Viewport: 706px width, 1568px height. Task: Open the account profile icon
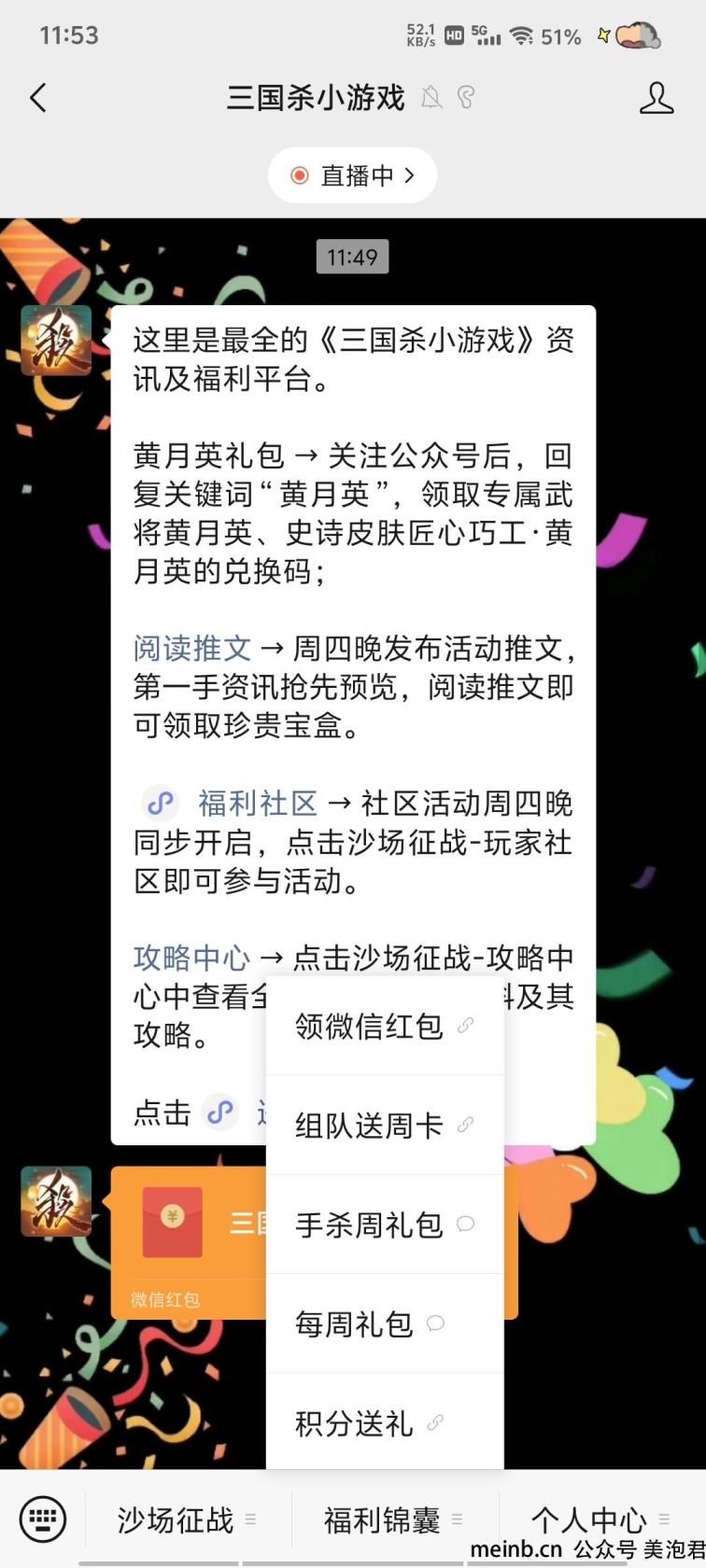click(x=656, y=98)
